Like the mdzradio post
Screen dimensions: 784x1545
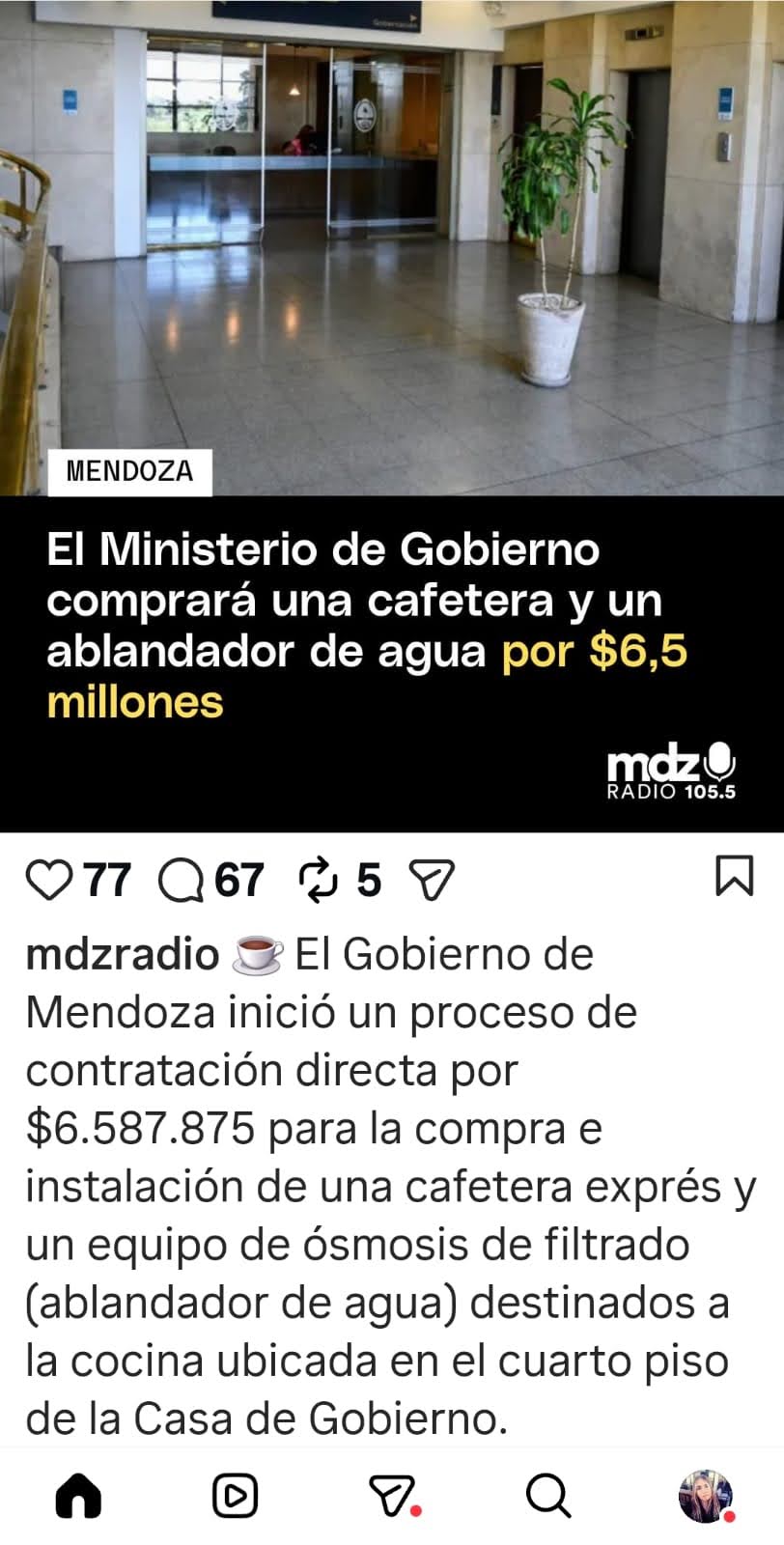[x=49, y=880]
